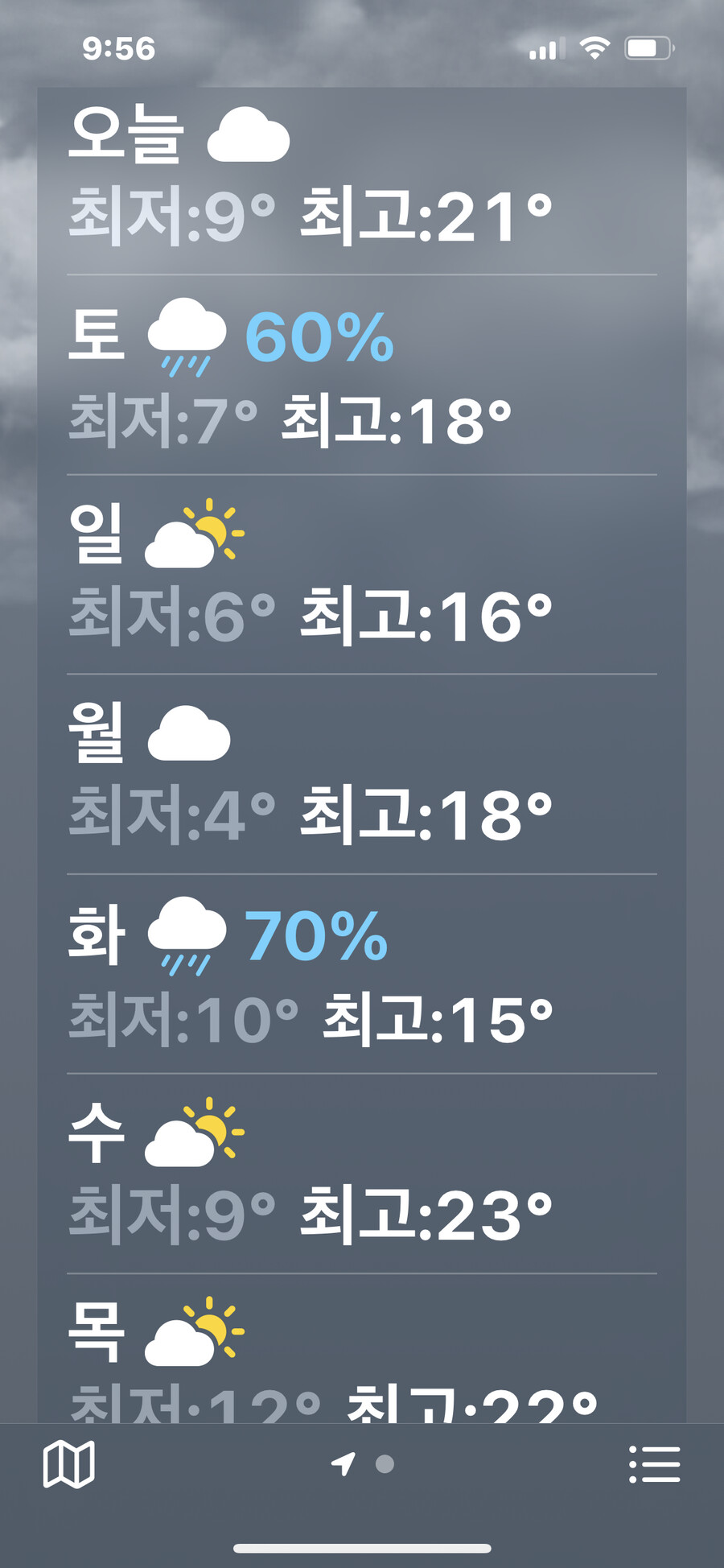Select the partly sunny icon beside 일
Viewport: 724px width, 1568px height.
[x=193, y=535]
